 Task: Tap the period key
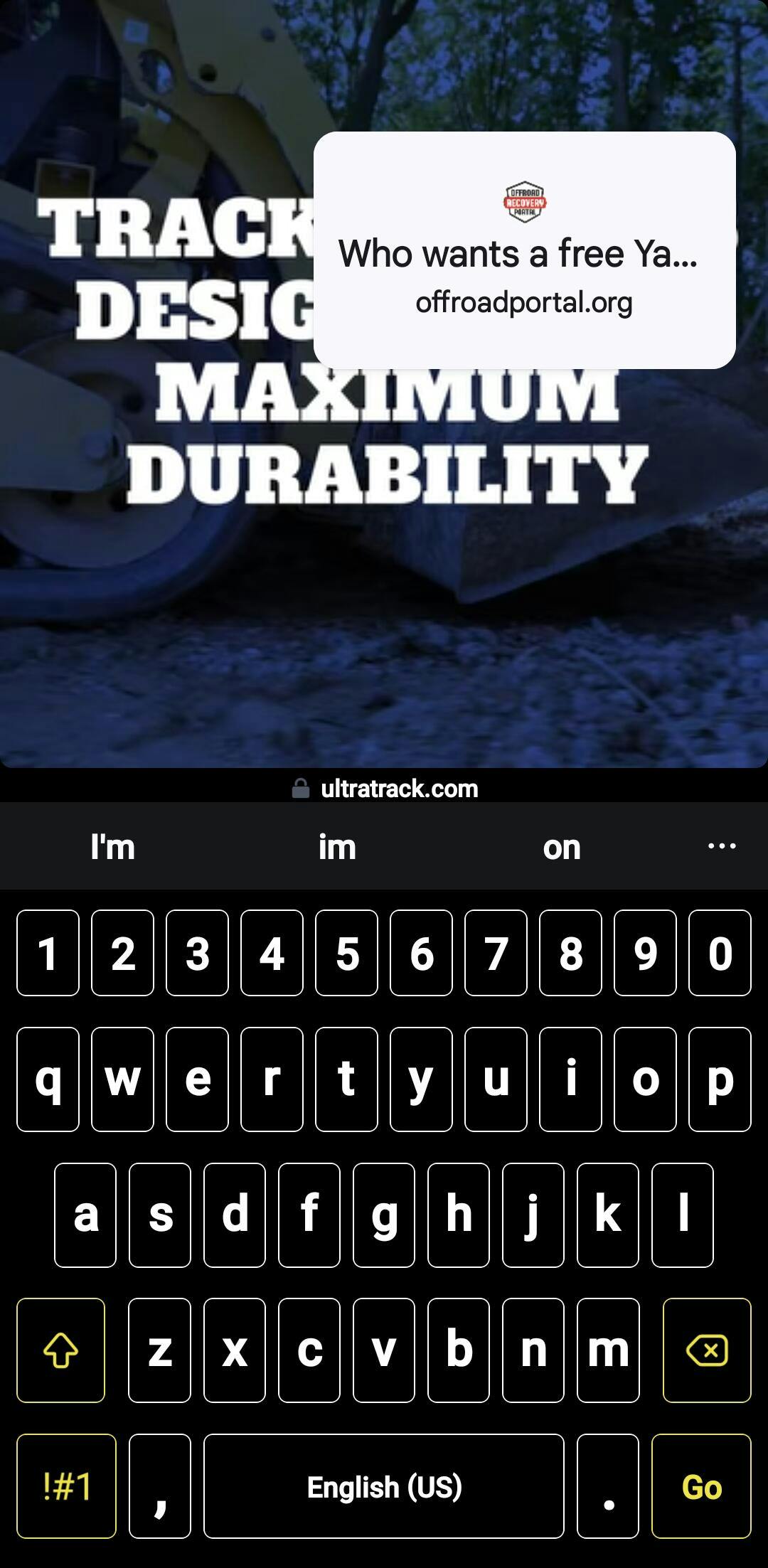pos(608,1486)
